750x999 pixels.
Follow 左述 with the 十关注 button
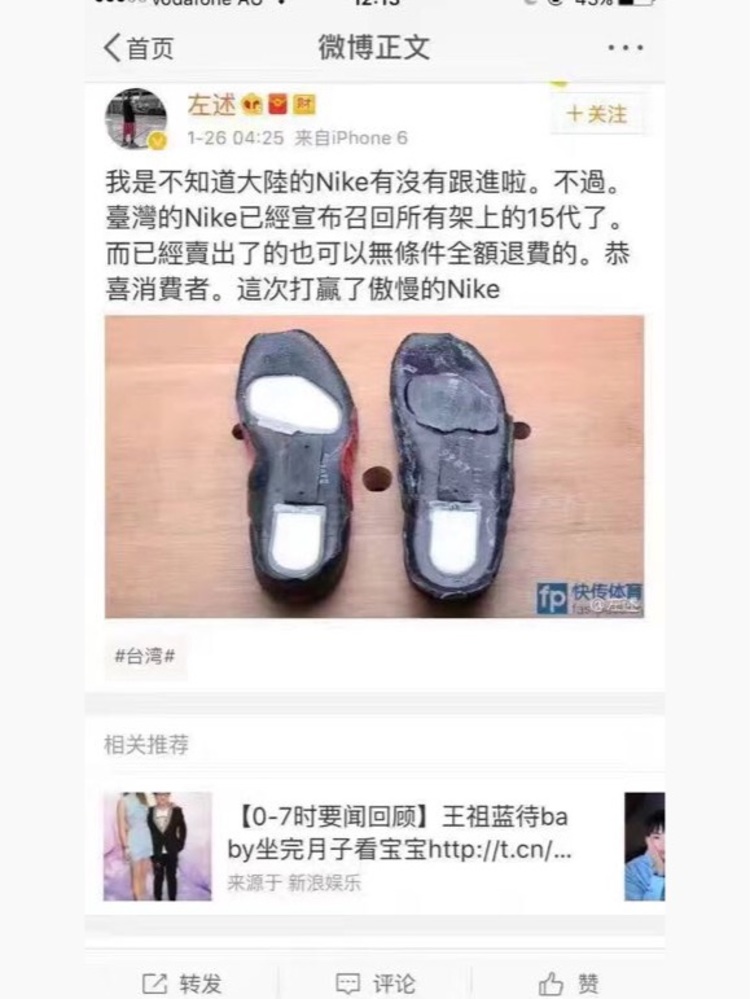coord(596,114)
